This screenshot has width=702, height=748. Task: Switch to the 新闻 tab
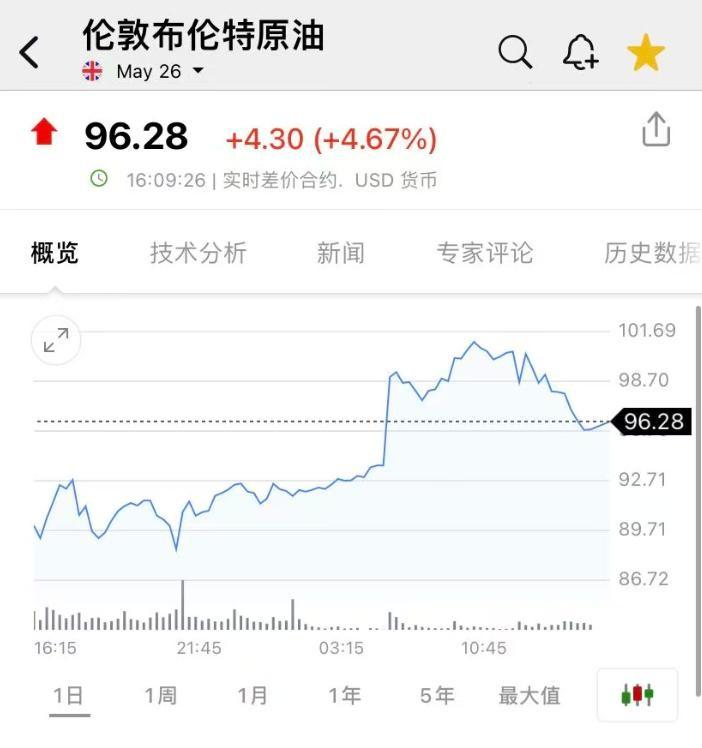click(341, 253)
